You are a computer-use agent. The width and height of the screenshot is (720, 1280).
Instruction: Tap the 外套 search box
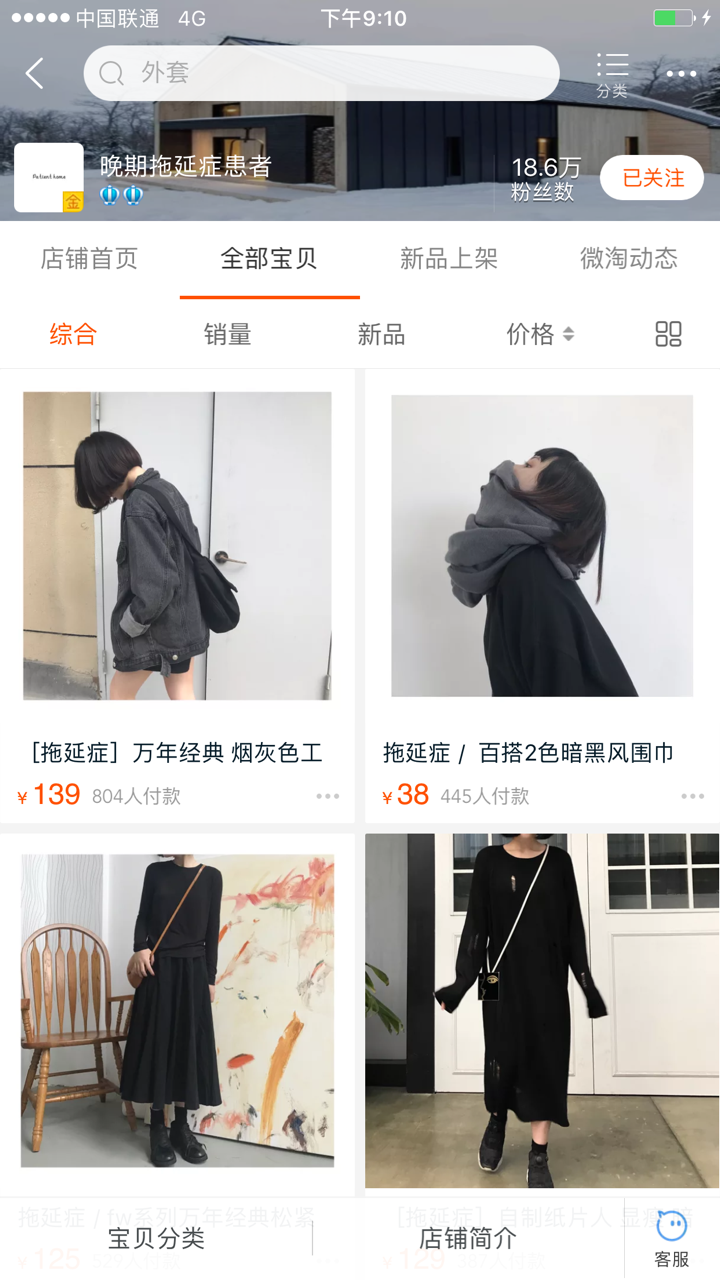click(321, 73)
